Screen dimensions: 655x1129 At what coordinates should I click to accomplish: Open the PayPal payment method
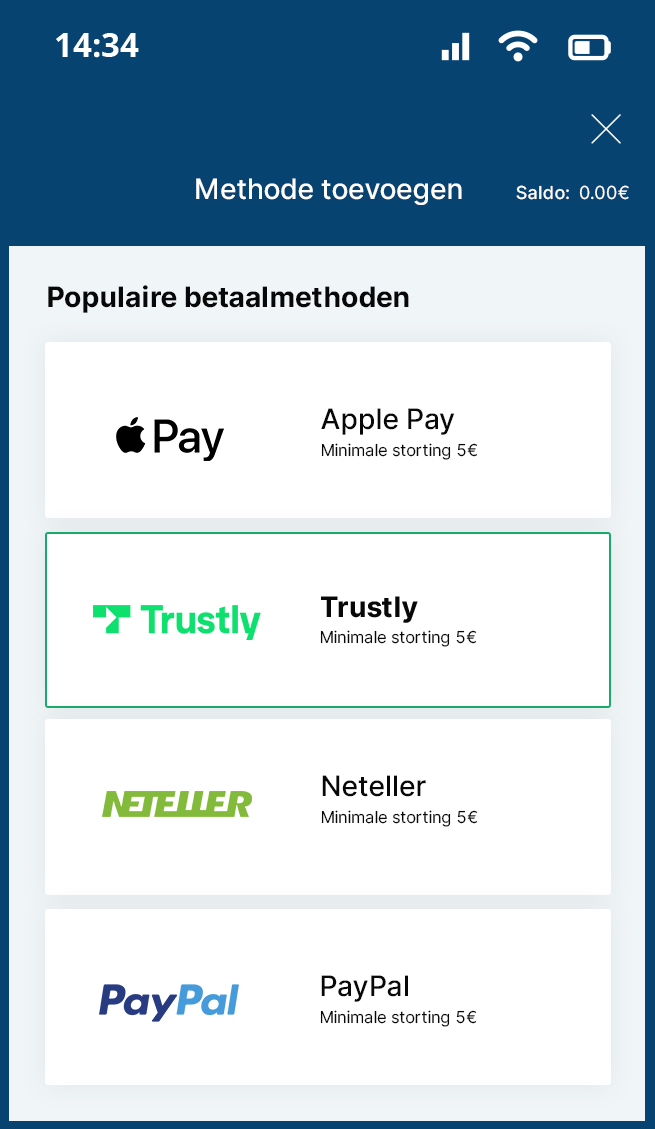pyautogui.click(x=328, y=997)
